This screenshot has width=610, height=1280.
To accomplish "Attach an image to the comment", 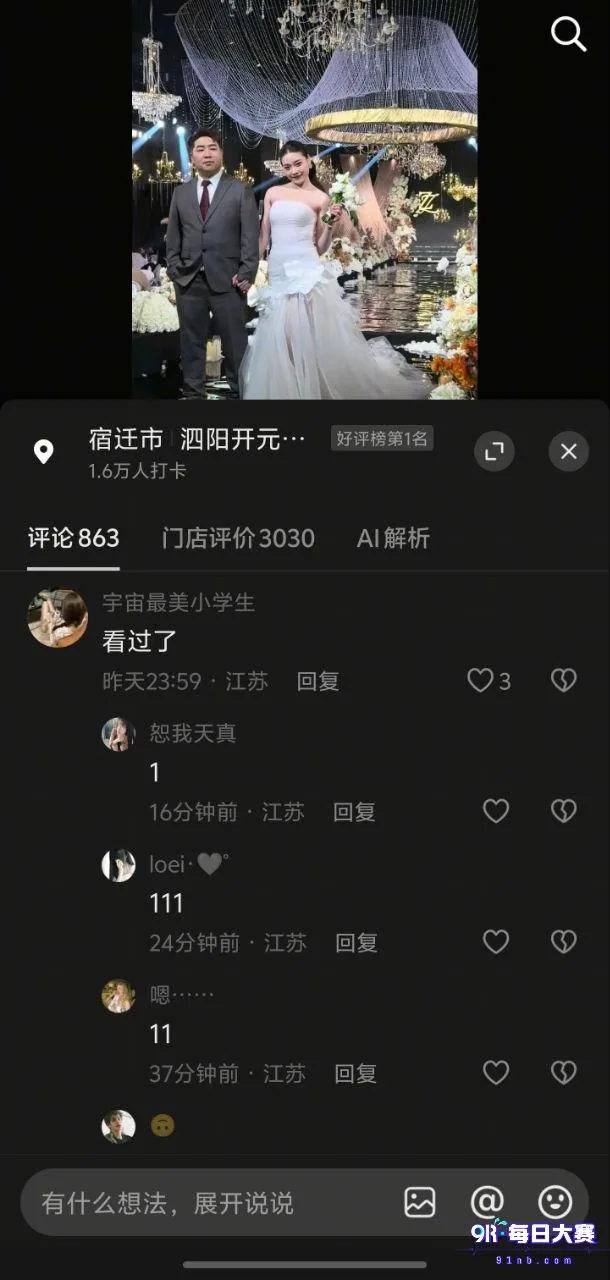I will (420, 1202).
